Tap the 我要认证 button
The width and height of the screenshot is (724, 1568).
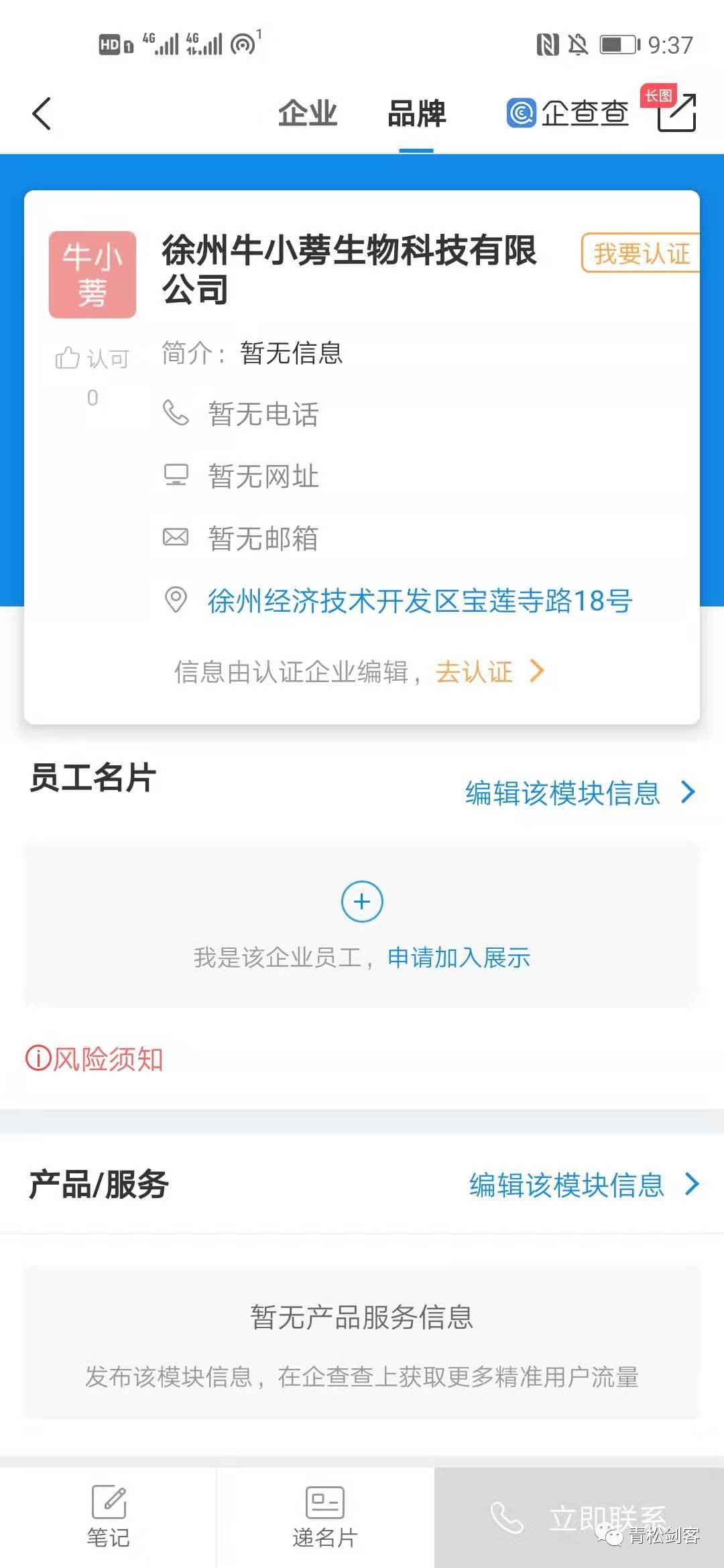click(641, 253)
